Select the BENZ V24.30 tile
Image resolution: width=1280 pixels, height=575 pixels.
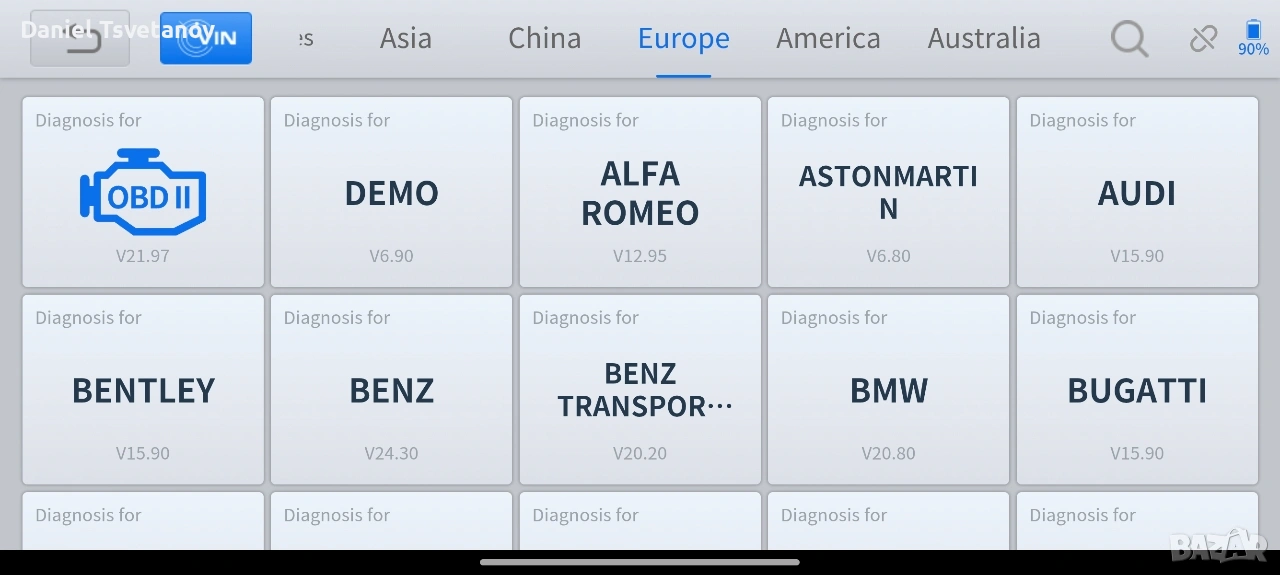391,389
